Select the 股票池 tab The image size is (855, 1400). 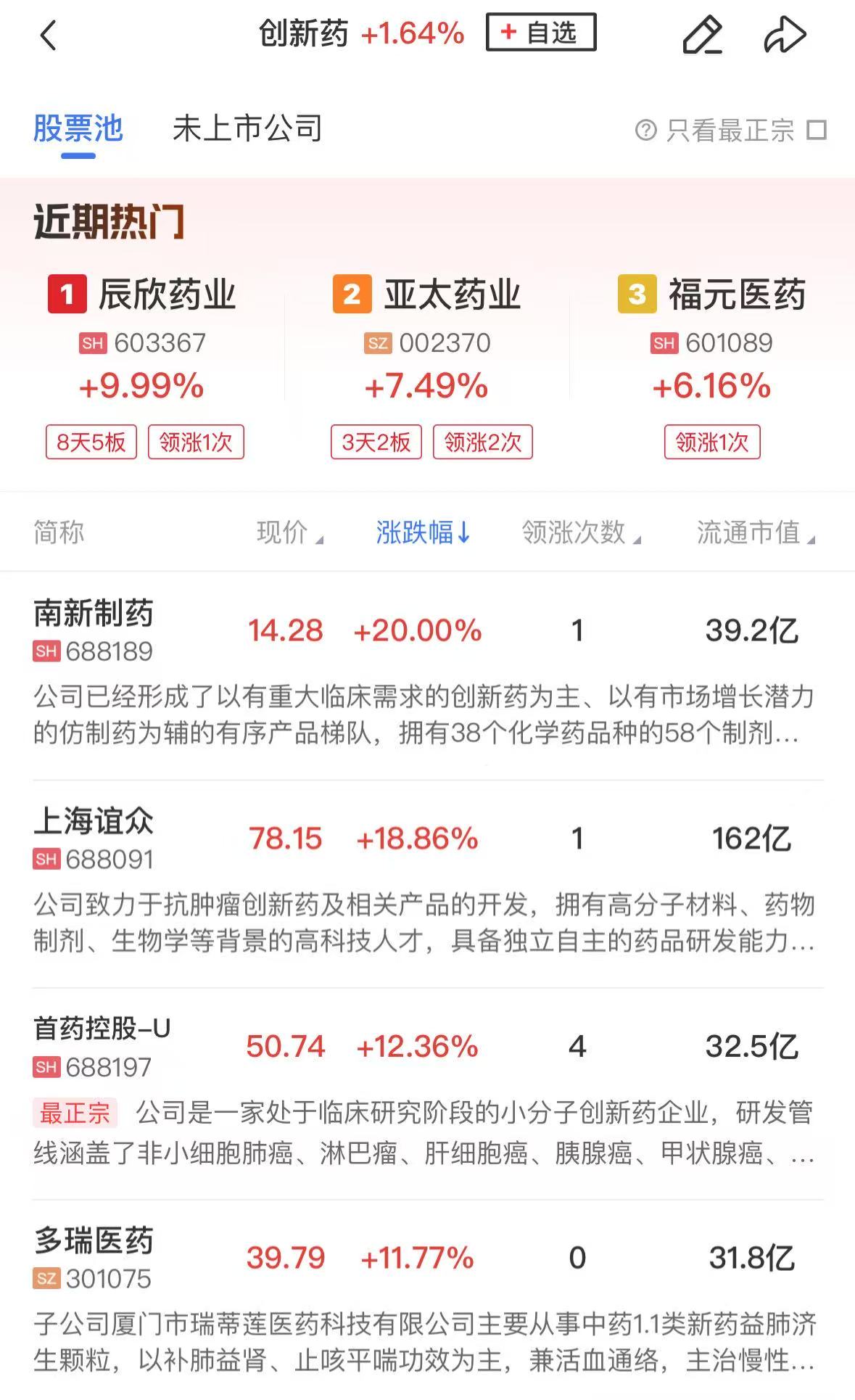click(78, 129)
